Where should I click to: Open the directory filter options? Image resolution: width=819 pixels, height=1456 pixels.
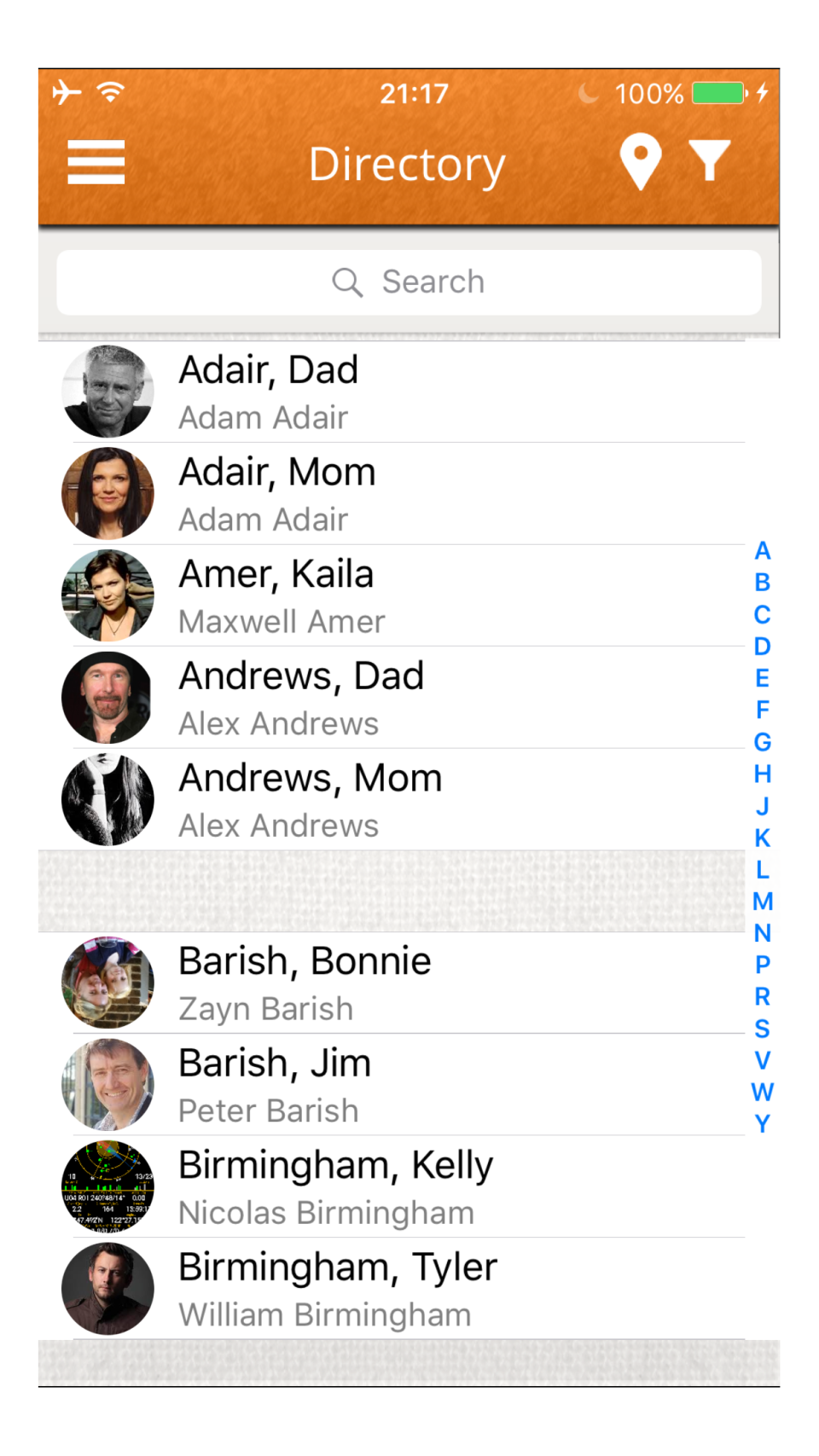(x=710, y=160)
